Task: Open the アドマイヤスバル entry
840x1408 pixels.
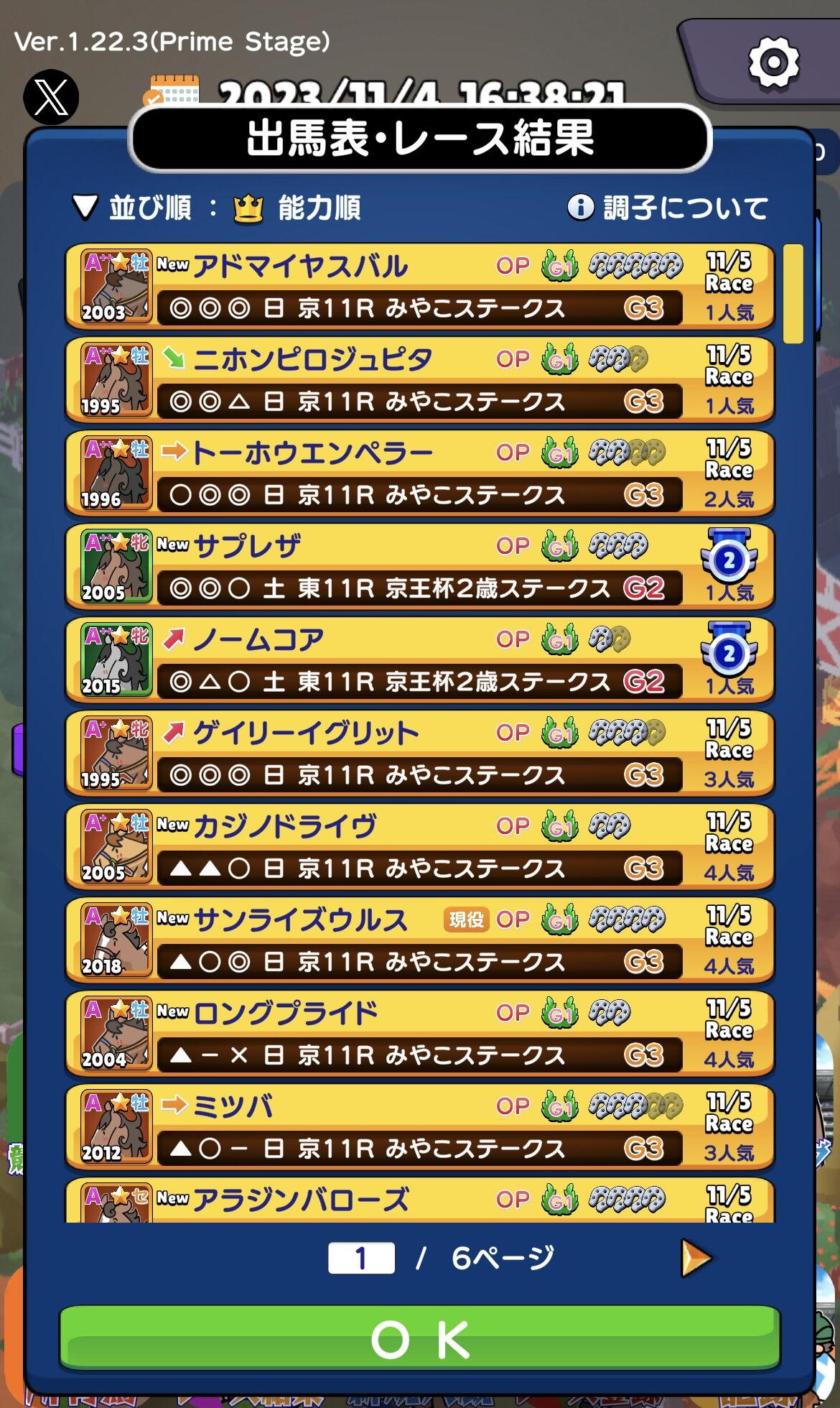Action: [x=419, y=287]
